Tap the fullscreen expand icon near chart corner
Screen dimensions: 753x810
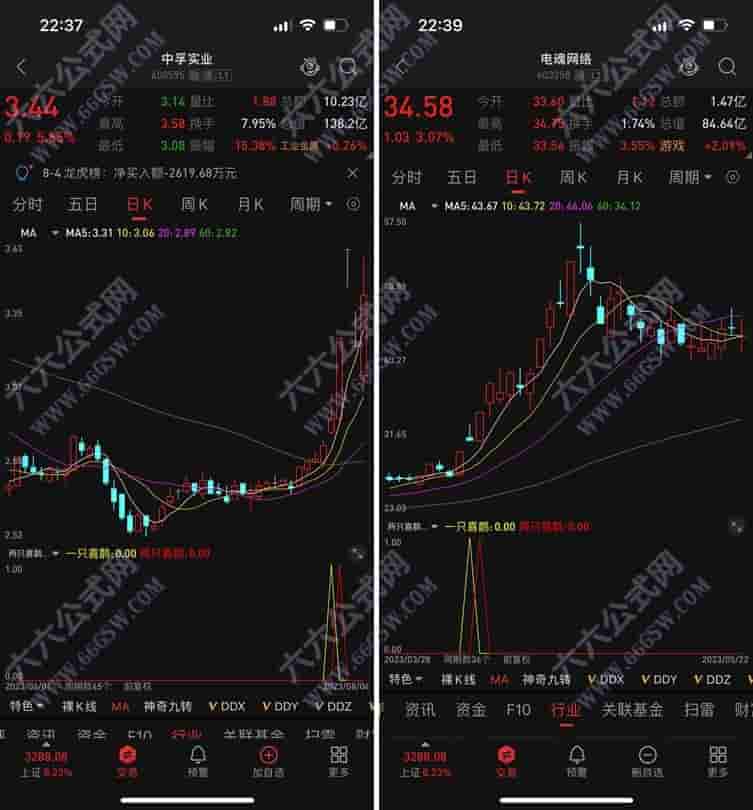[356, 551]
